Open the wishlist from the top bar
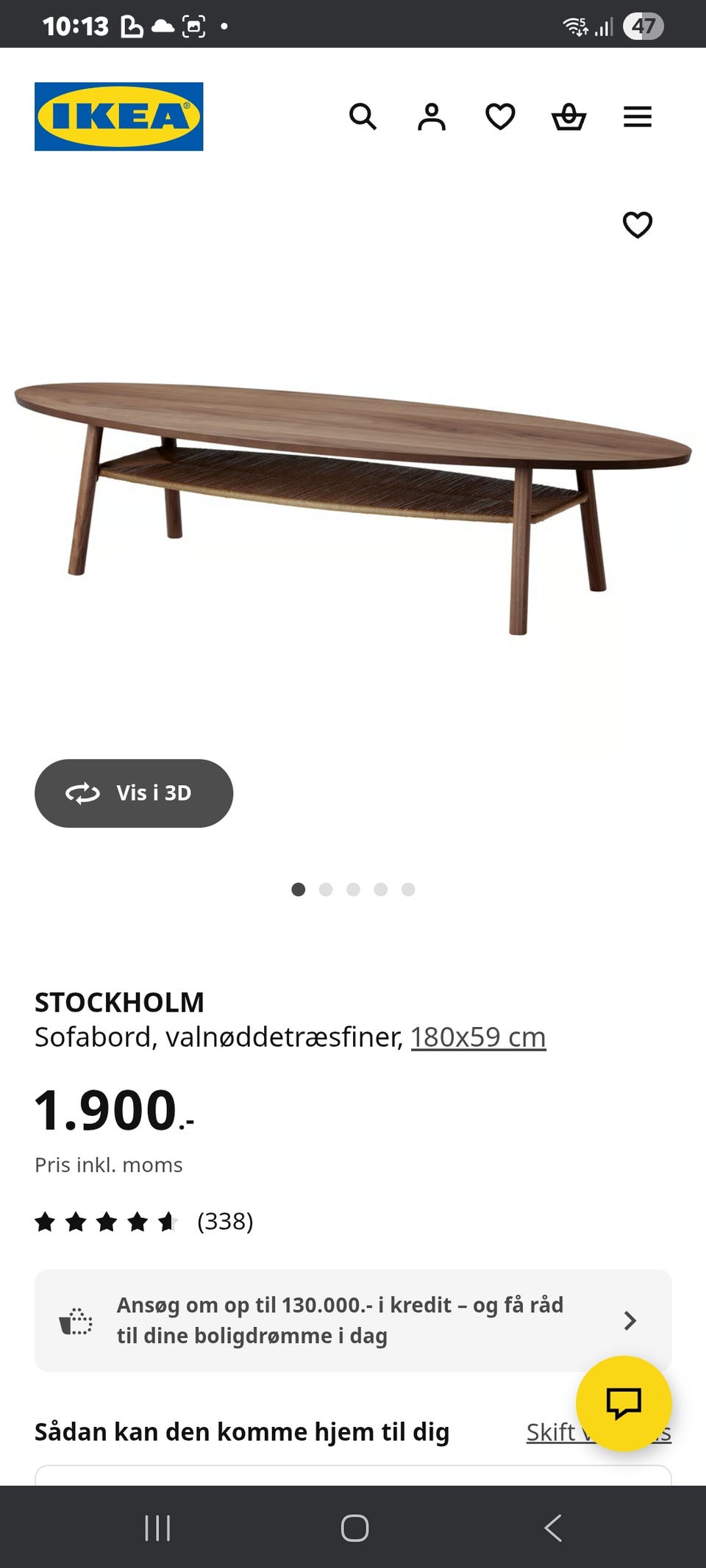 pos(500,116)
